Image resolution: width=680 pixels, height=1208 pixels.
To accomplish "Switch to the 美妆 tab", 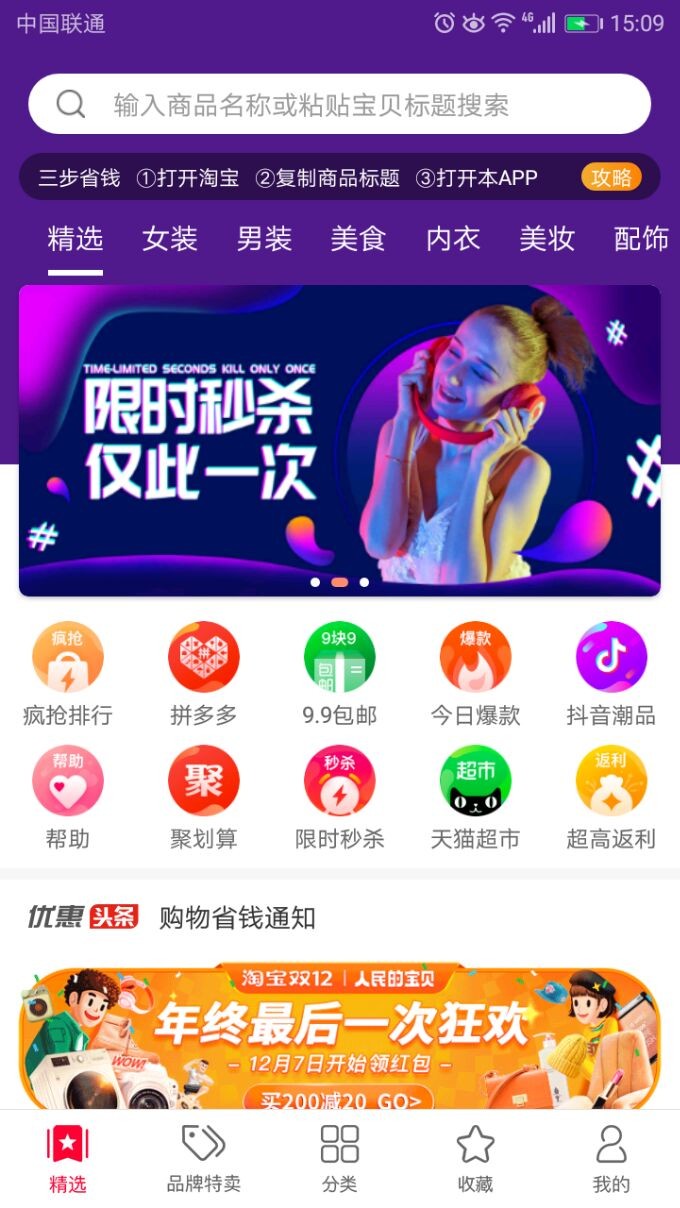I will tap(547, 239).
